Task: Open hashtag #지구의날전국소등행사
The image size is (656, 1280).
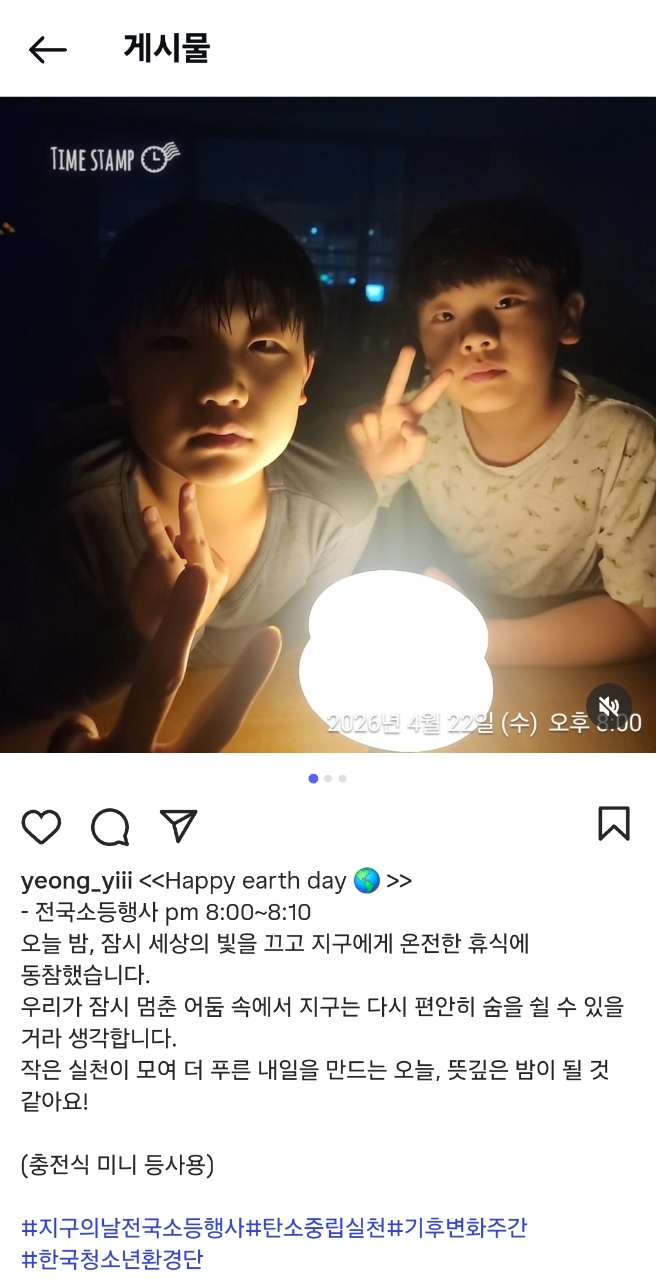Action: click(133, 1227)
